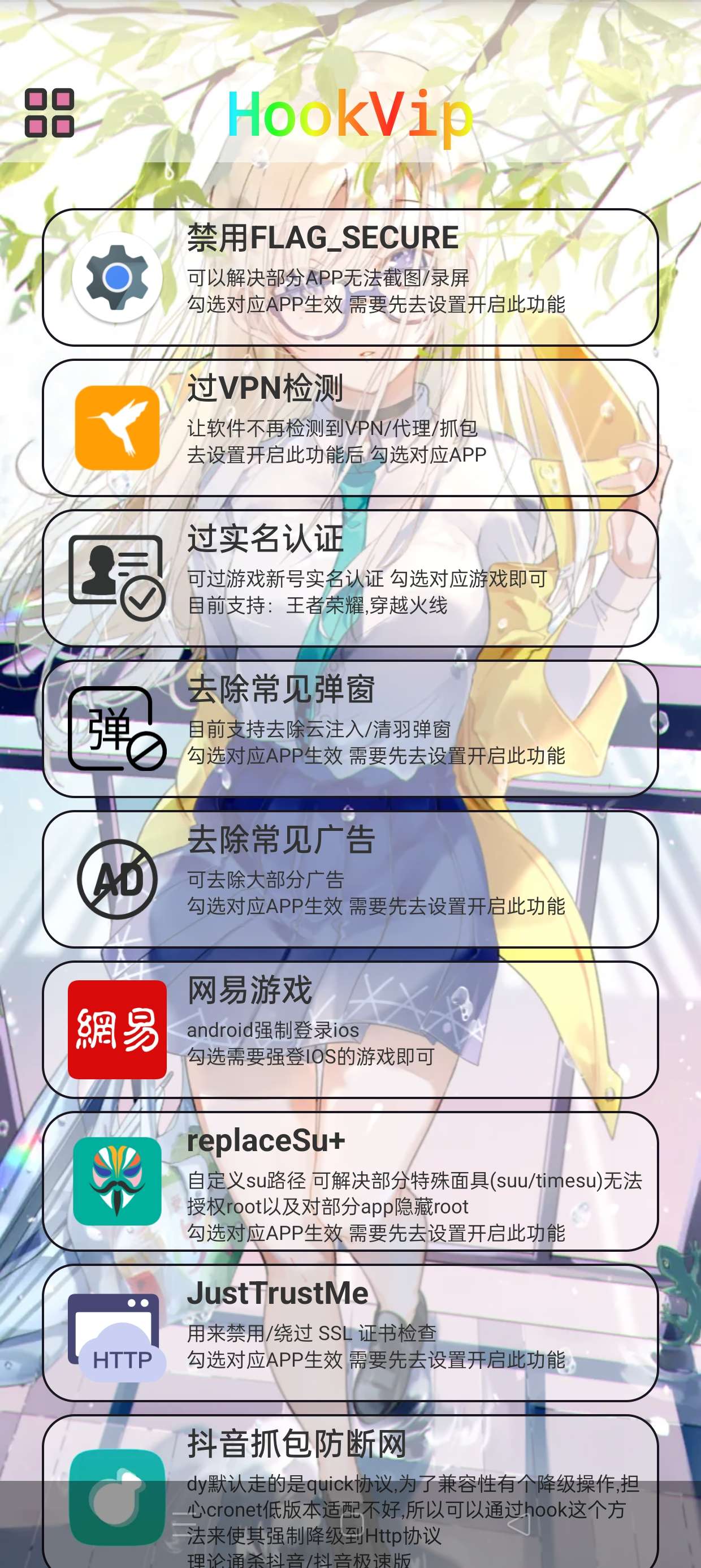The image size is (701, 1568).
Task: Open the replaceSu+ card
Action: [x=350, y=1181]
